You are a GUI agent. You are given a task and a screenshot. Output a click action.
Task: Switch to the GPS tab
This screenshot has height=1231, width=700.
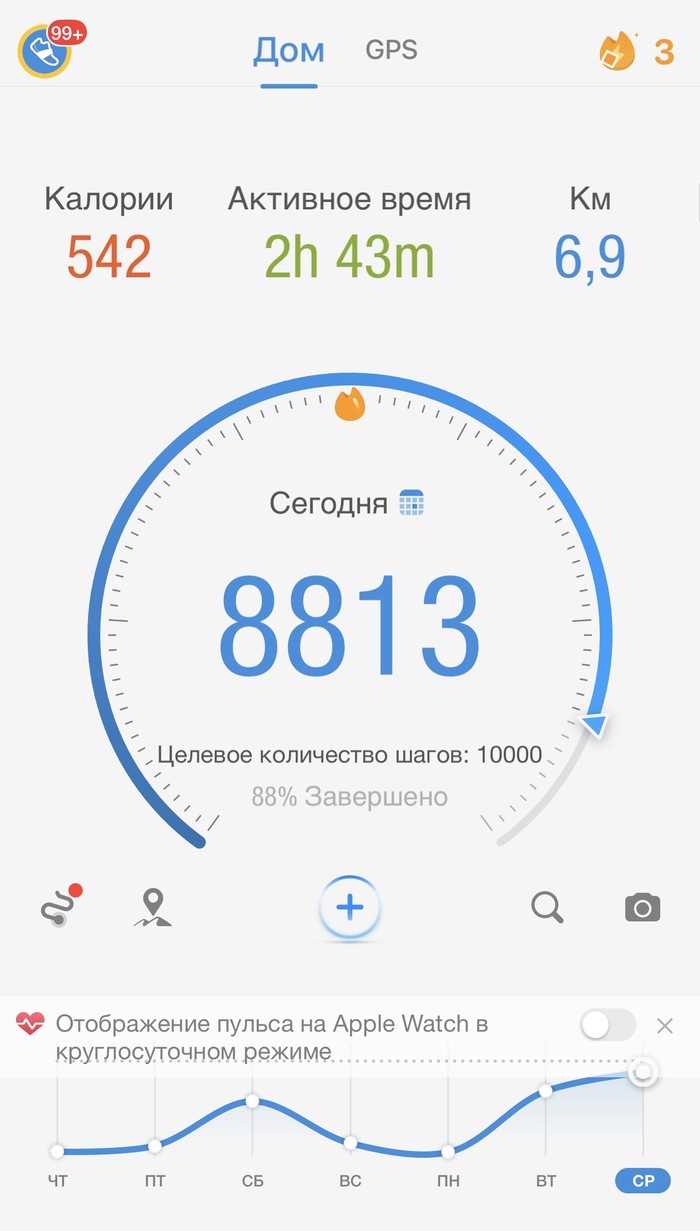[x=391, y=50]
